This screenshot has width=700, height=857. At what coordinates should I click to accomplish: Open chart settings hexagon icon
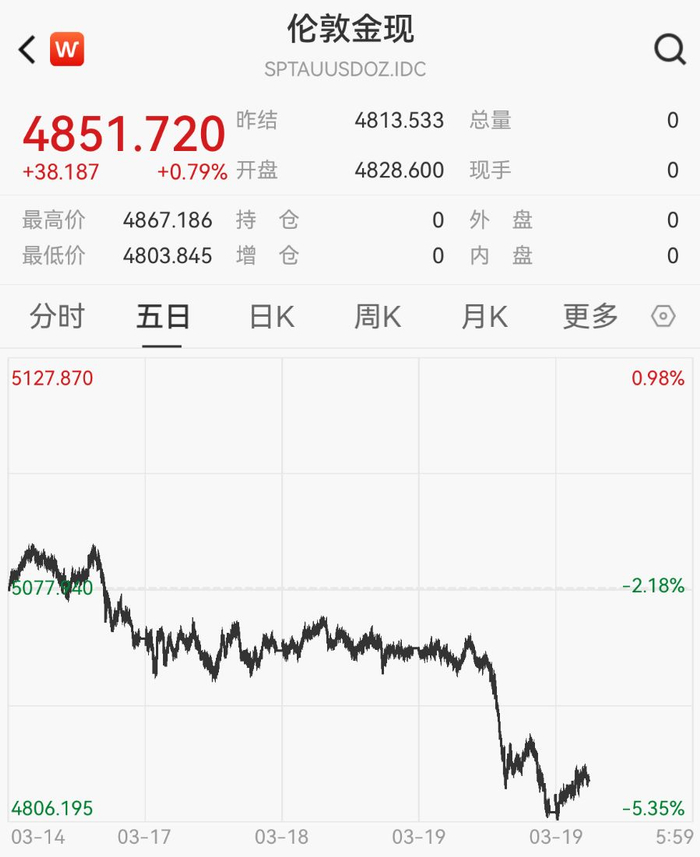click(x=663, y=317)
